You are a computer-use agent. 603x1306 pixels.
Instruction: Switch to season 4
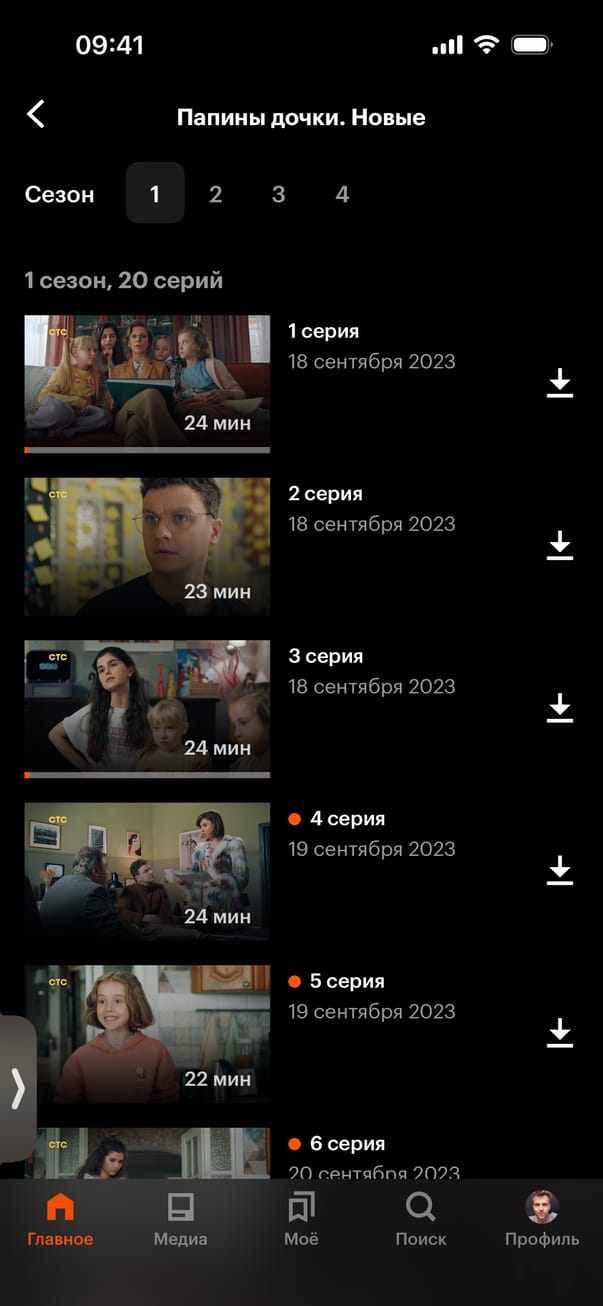click(x=342, y=194)
